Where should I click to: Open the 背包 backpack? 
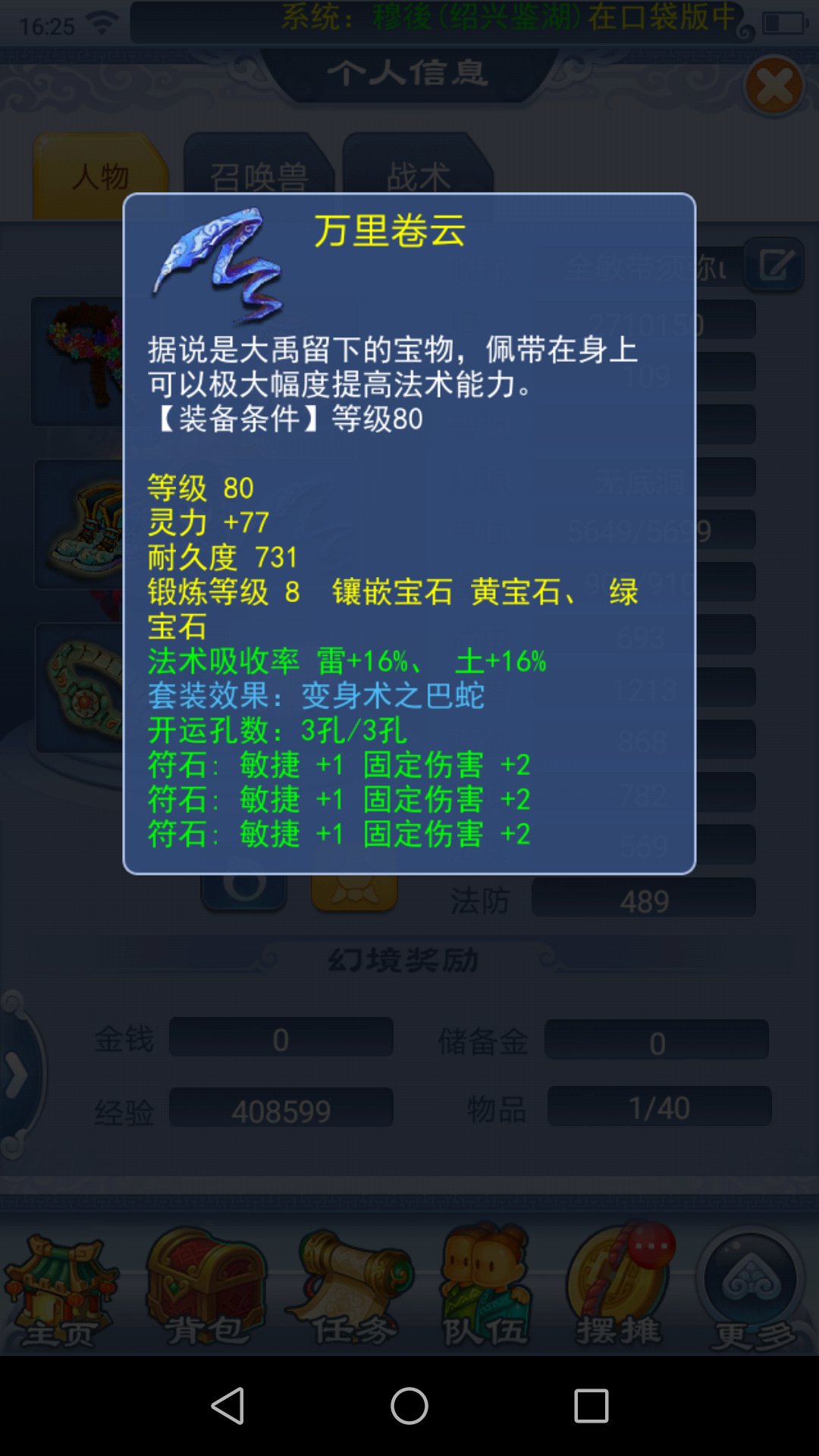(206, 1289)
